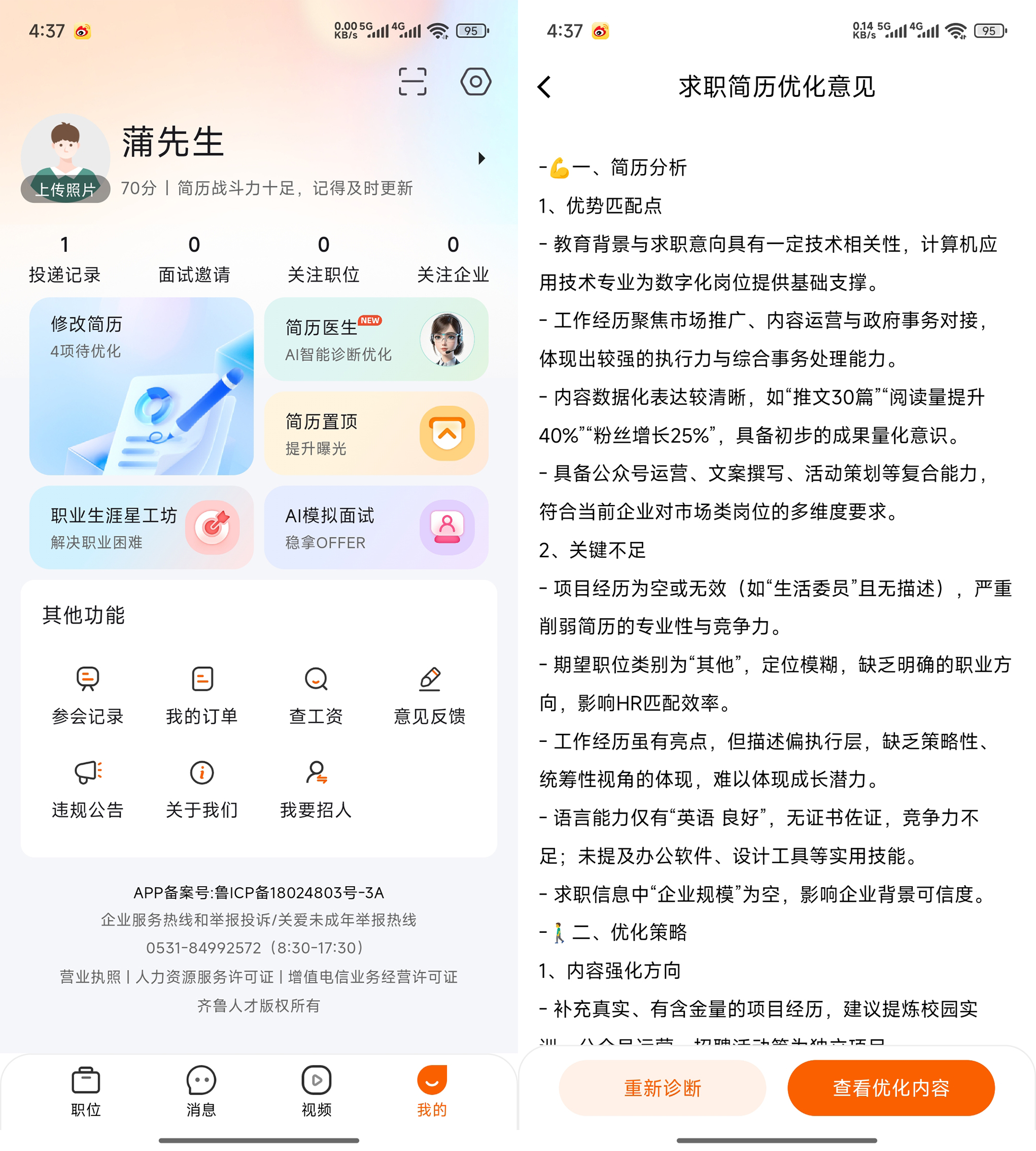Open the 简历置顶 card
The image size is (1036, 1151).
(x=376, y=433)
